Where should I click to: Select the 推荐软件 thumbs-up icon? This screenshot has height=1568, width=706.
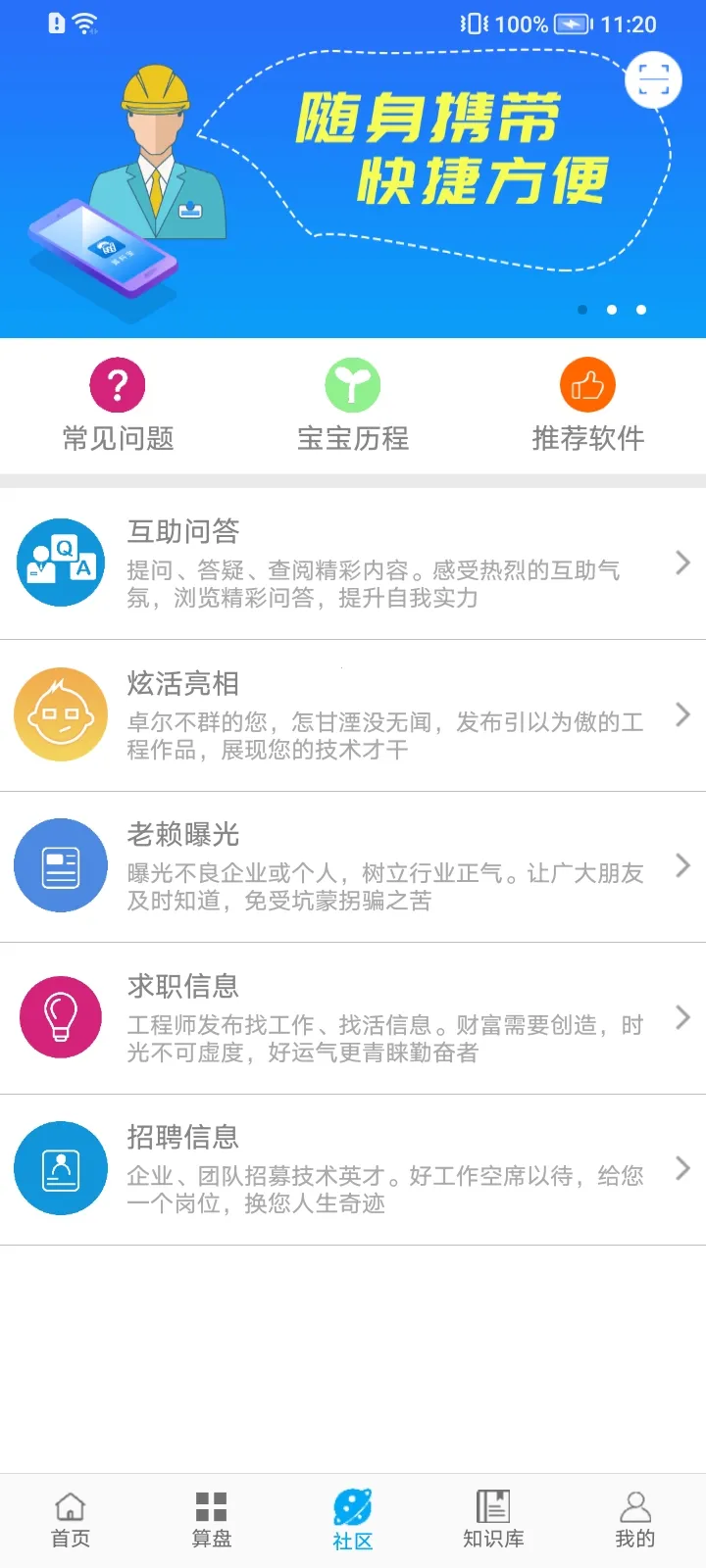coord(587,384)
